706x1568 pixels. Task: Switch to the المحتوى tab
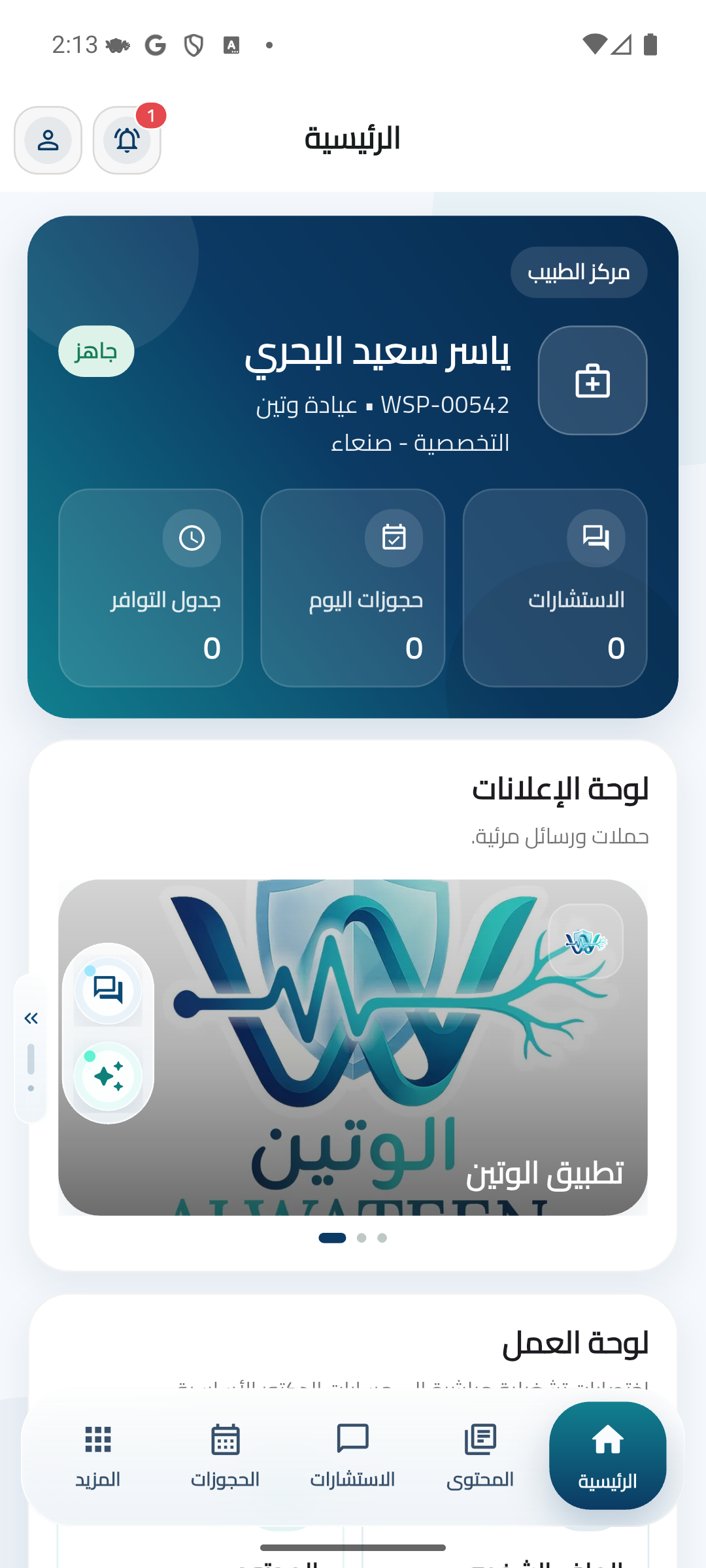coord(480,1455)
